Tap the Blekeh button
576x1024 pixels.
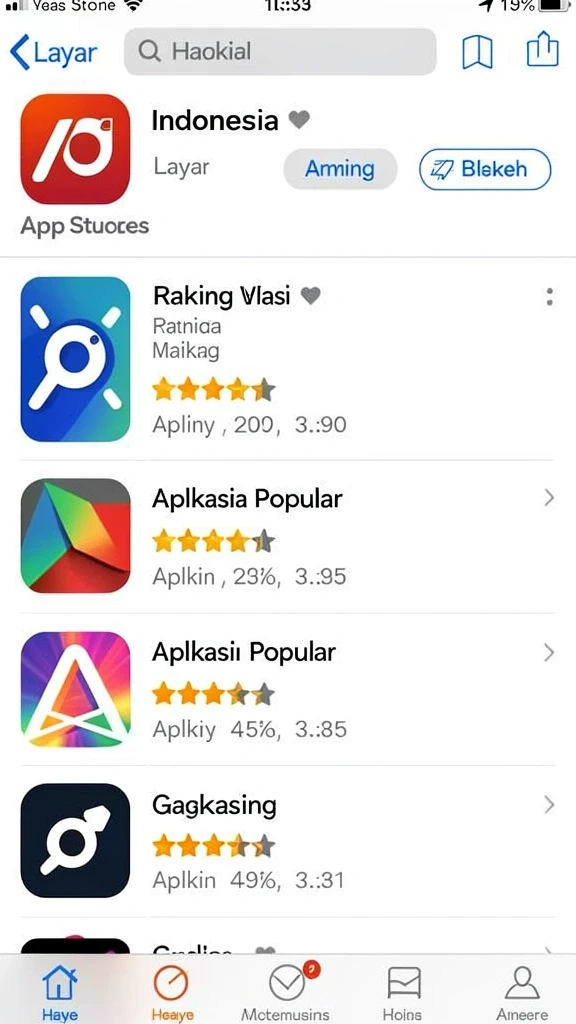[485, 169]
